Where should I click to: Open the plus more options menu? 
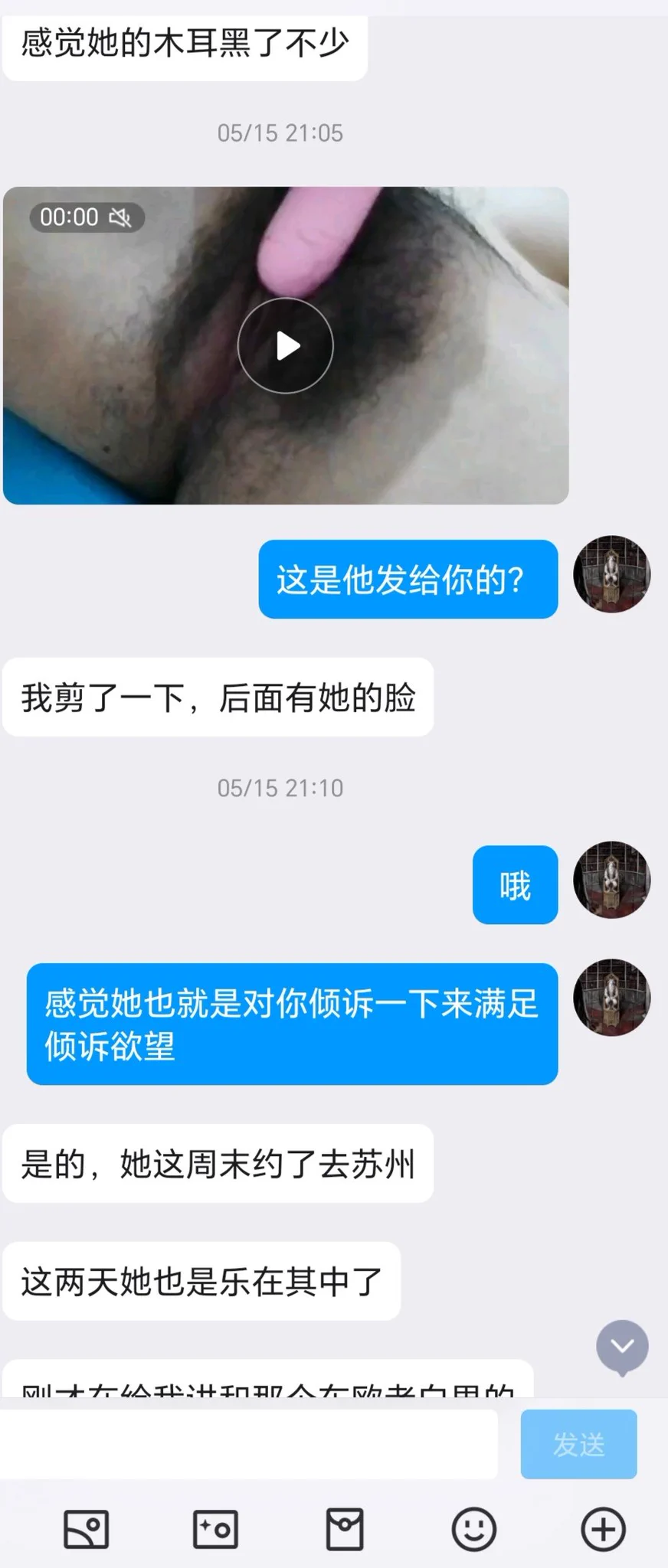coord(603,1529)
